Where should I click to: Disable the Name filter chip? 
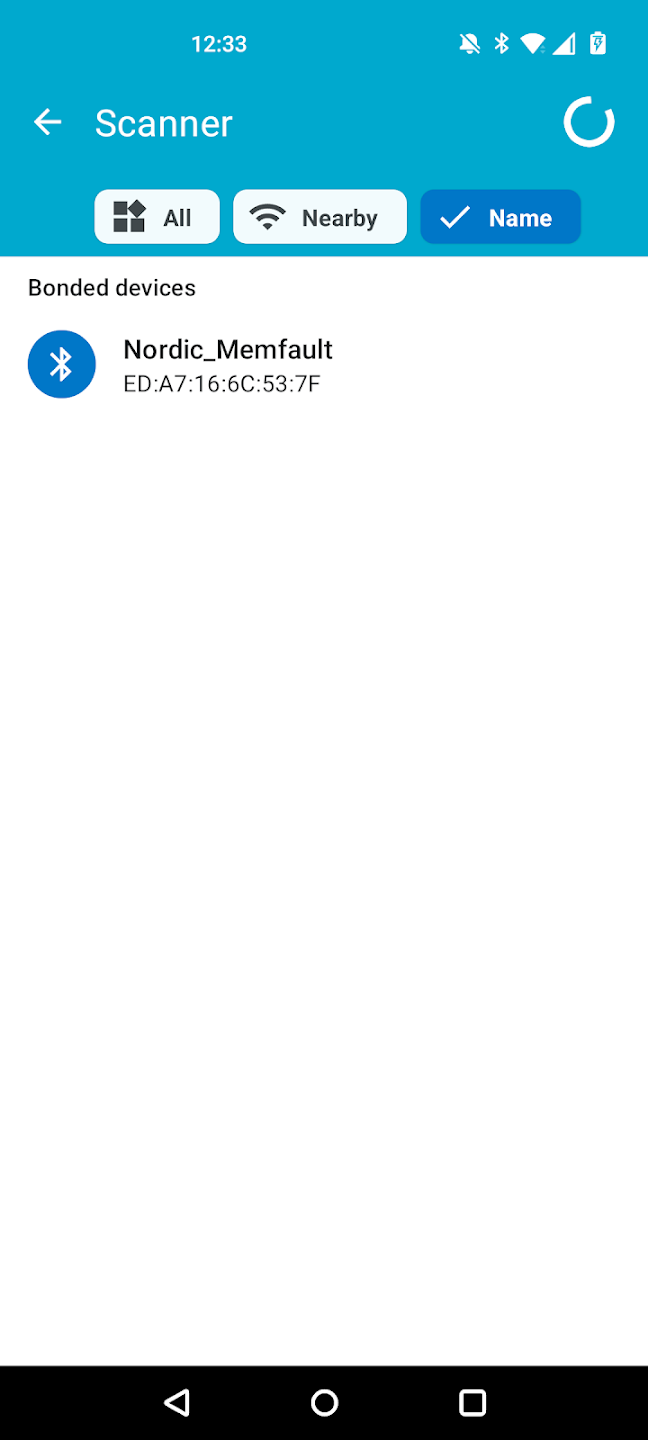click(500, 217)
